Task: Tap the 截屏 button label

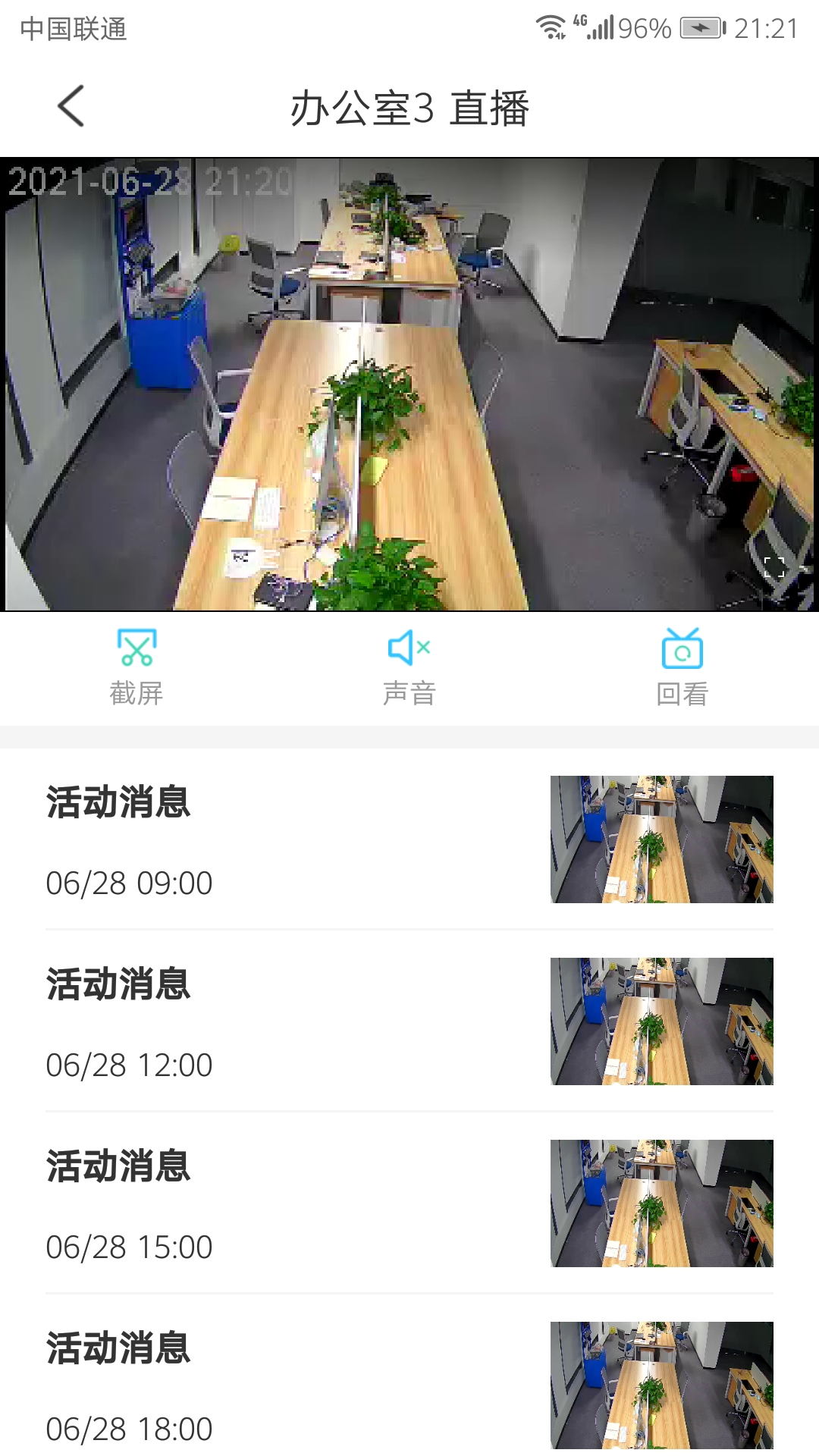Action: pos(136,692)
